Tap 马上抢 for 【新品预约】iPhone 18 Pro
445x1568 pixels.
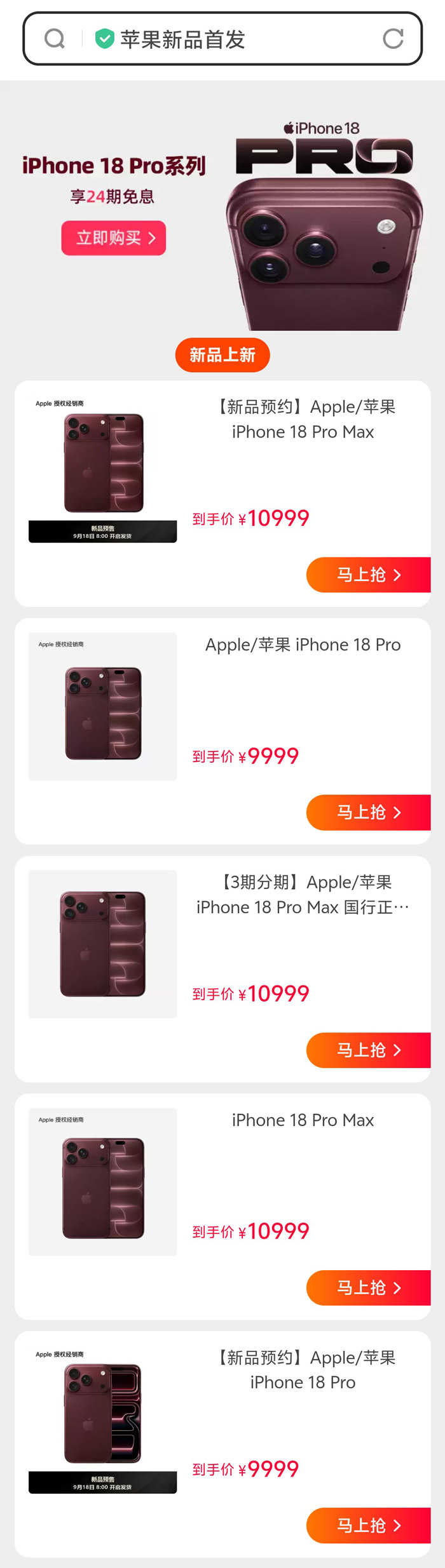click(x=369, y=1525)
